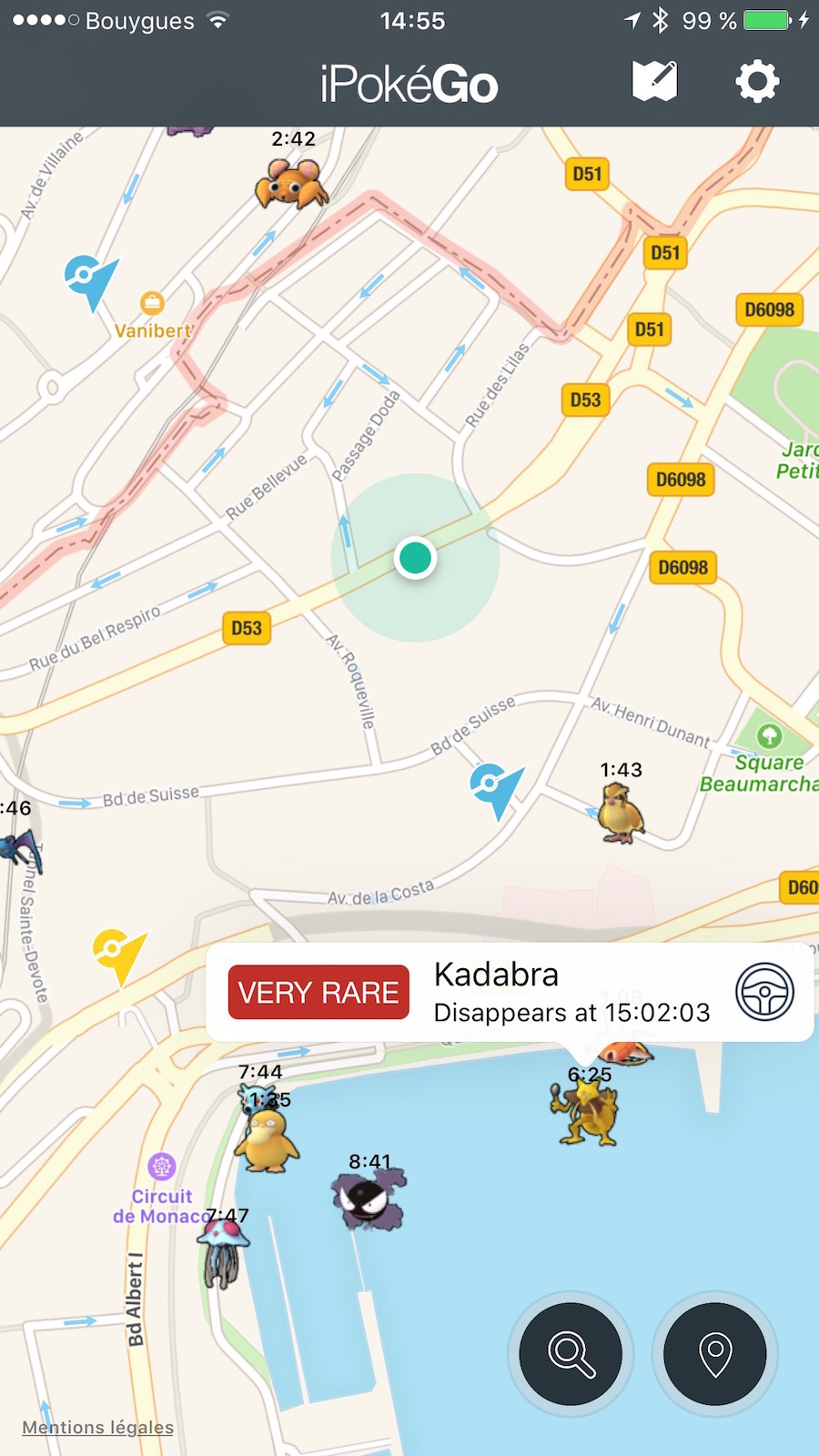
Task: Open the map edit icon in header
Action: click(655, 82)
